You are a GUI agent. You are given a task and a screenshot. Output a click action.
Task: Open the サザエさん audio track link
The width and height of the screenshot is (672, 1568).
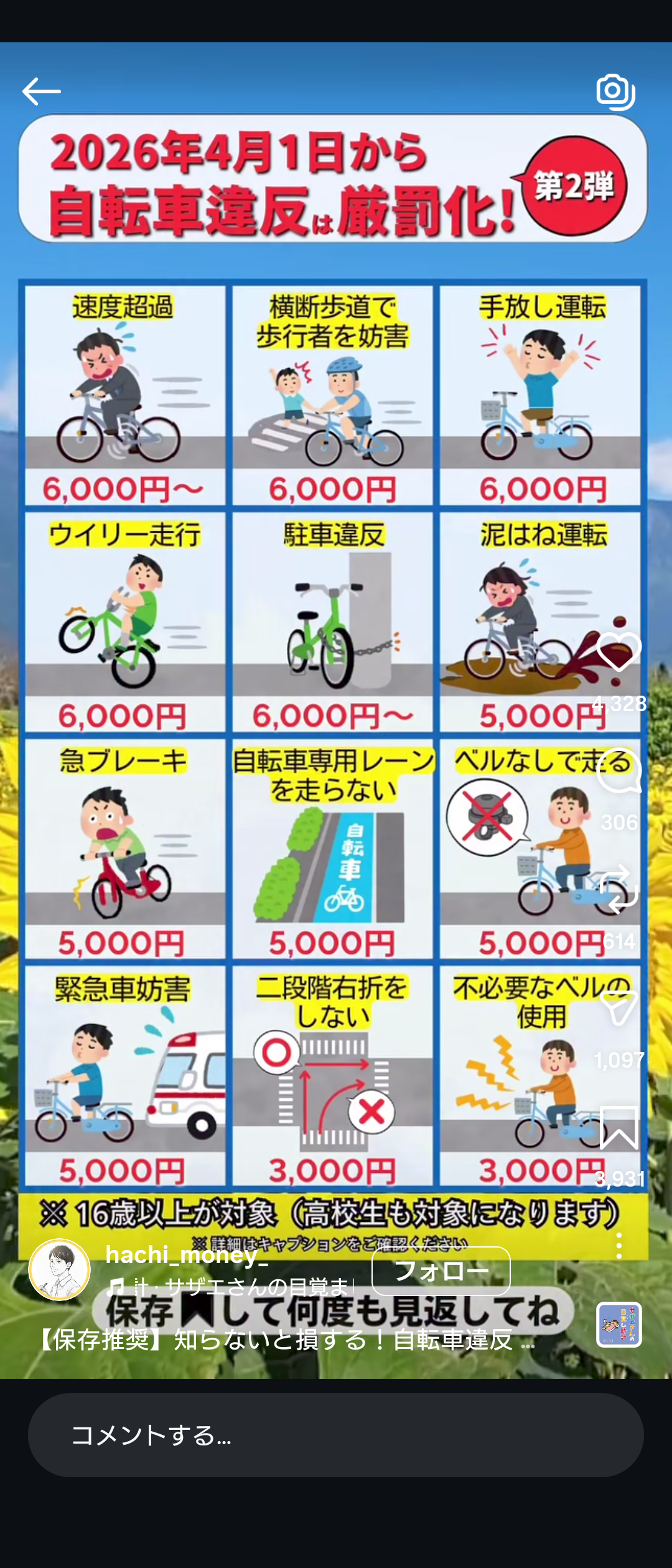[x=230, y=1286]
